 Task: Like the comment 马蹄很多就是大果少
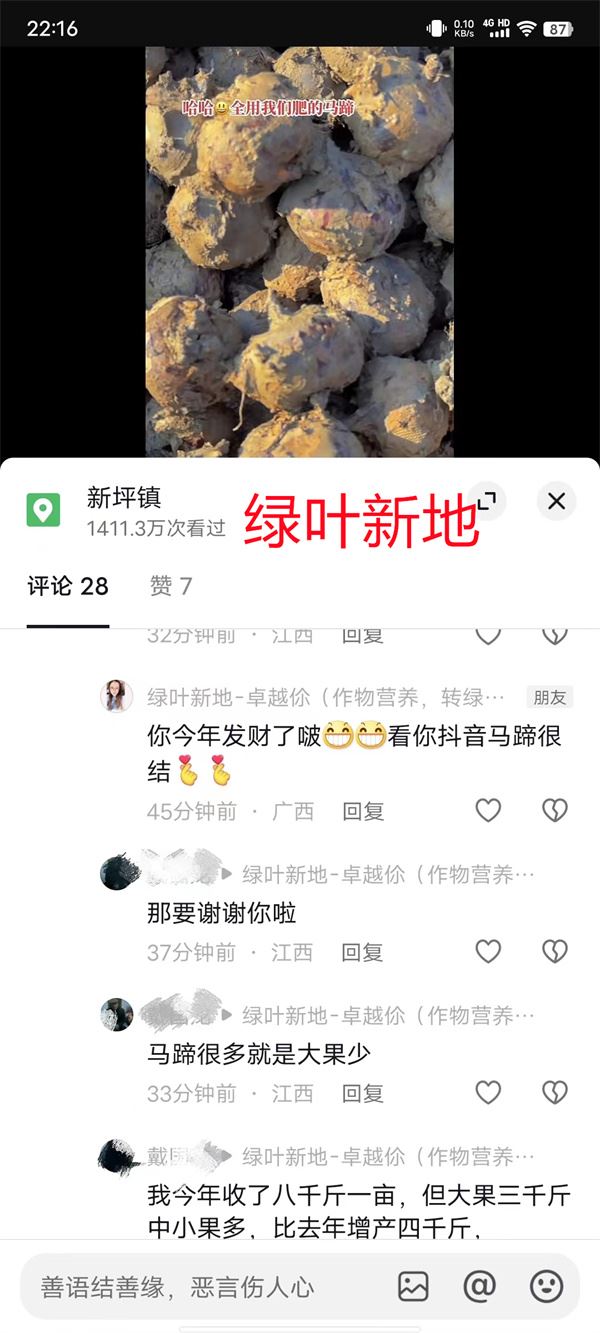(488, 1093)
